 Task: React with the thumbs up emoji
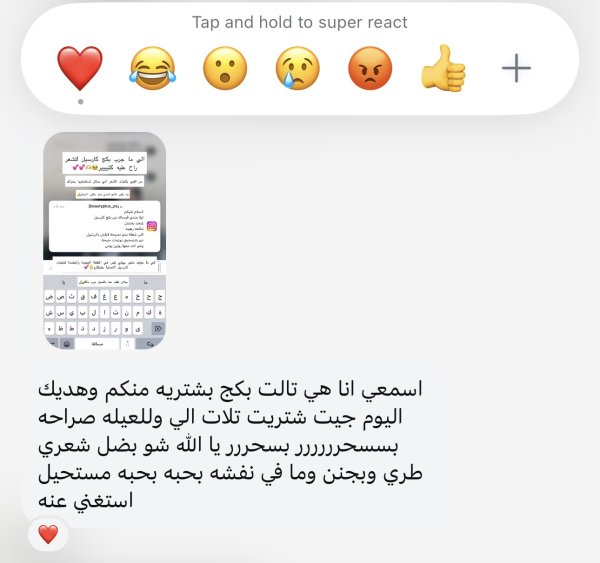[443, 68]
